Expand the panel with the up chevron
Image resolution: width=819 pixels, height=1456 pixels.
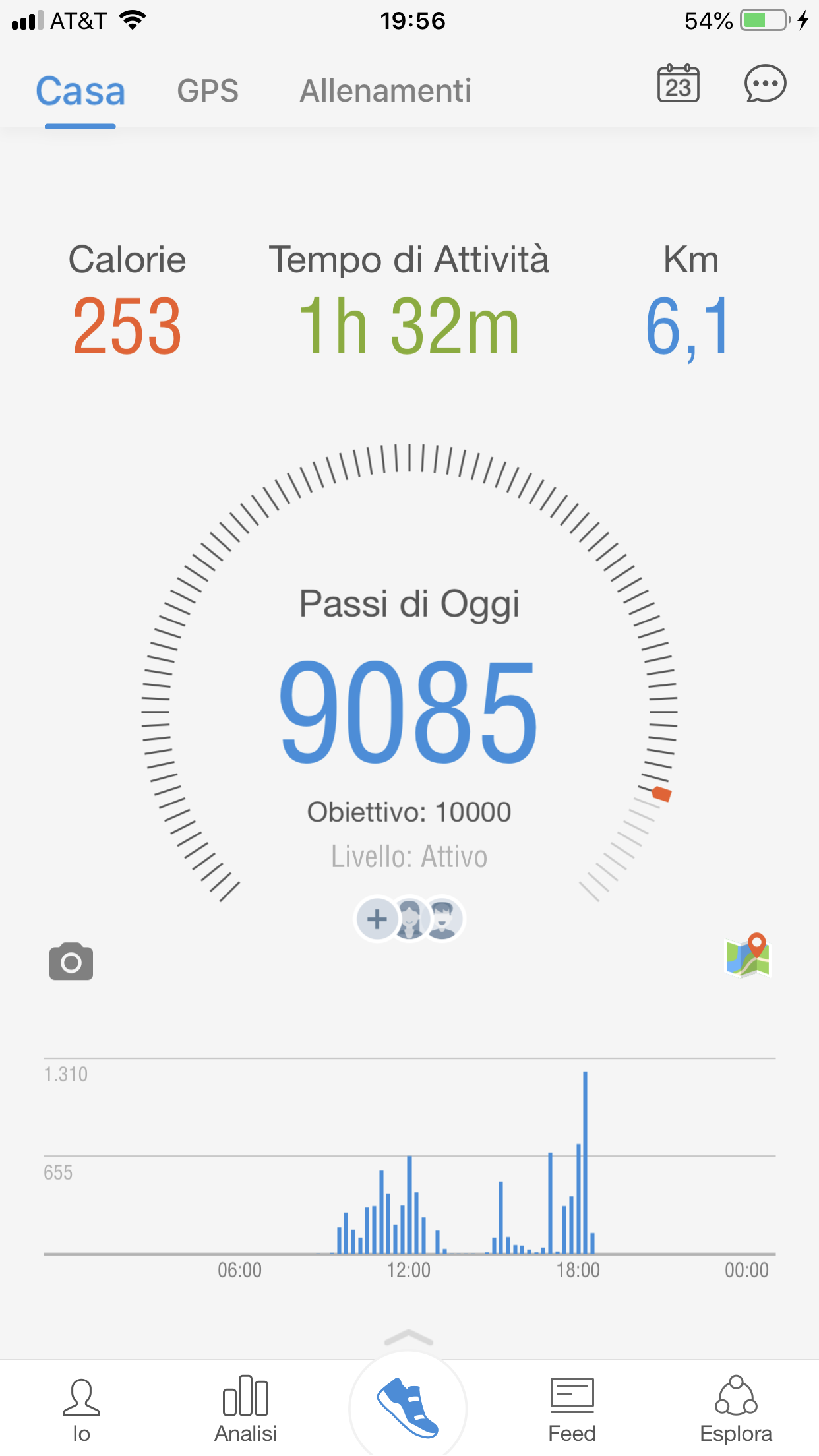(409, 1337)
